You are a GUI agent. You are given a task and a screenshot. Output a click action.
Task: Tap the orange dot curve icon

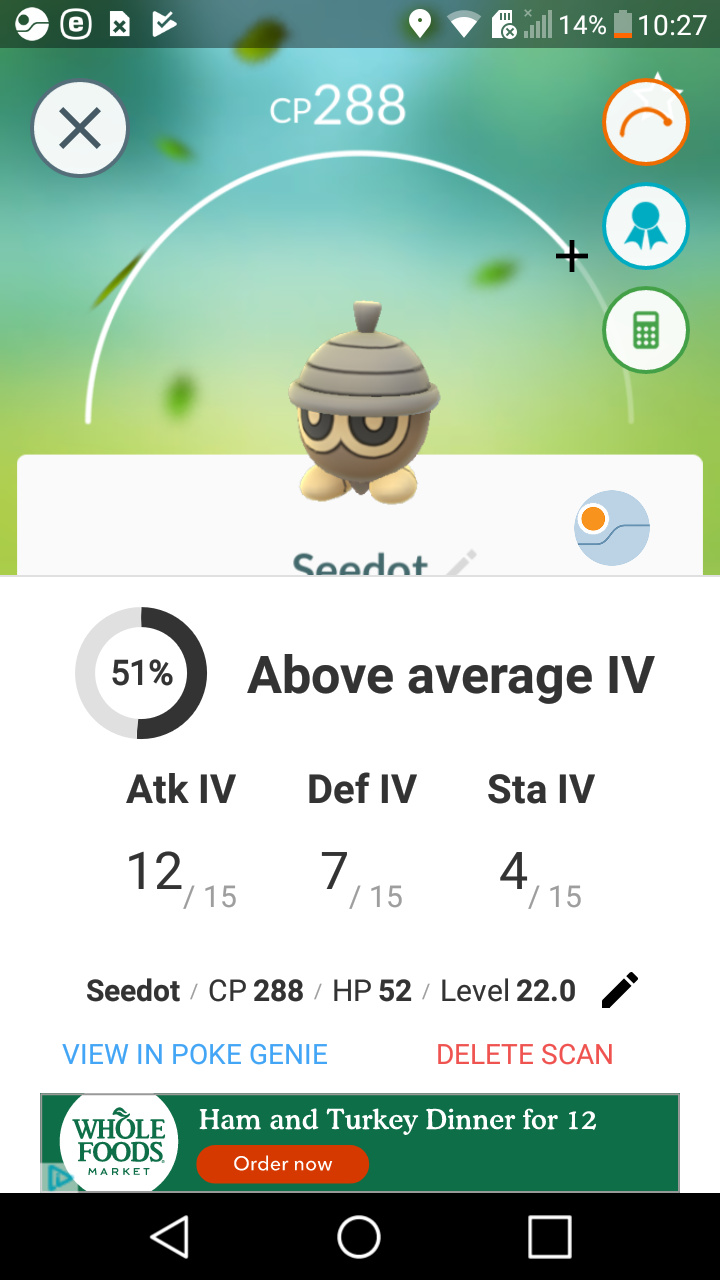(612, 528)
